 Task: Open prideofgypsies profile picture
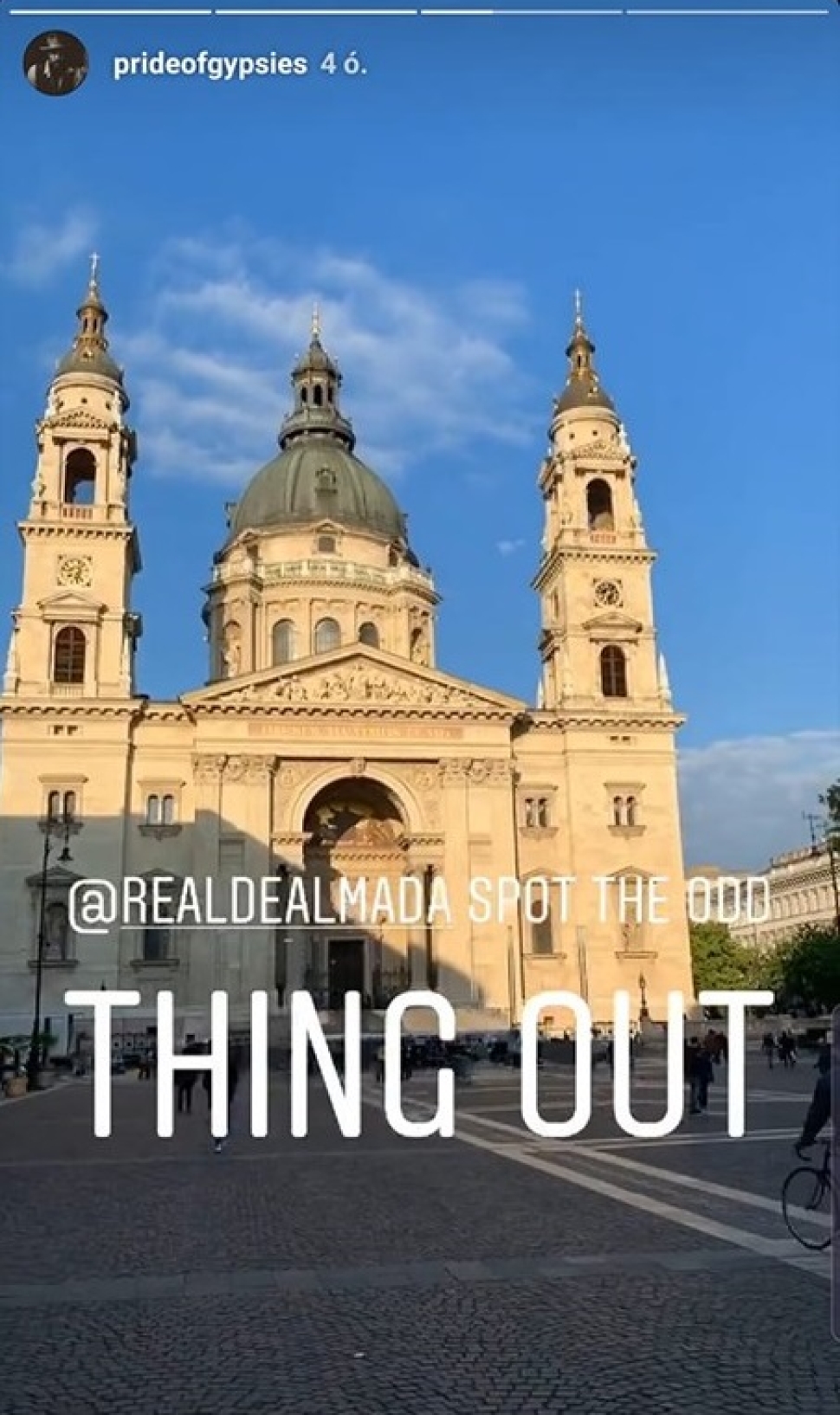coord(56,66)
